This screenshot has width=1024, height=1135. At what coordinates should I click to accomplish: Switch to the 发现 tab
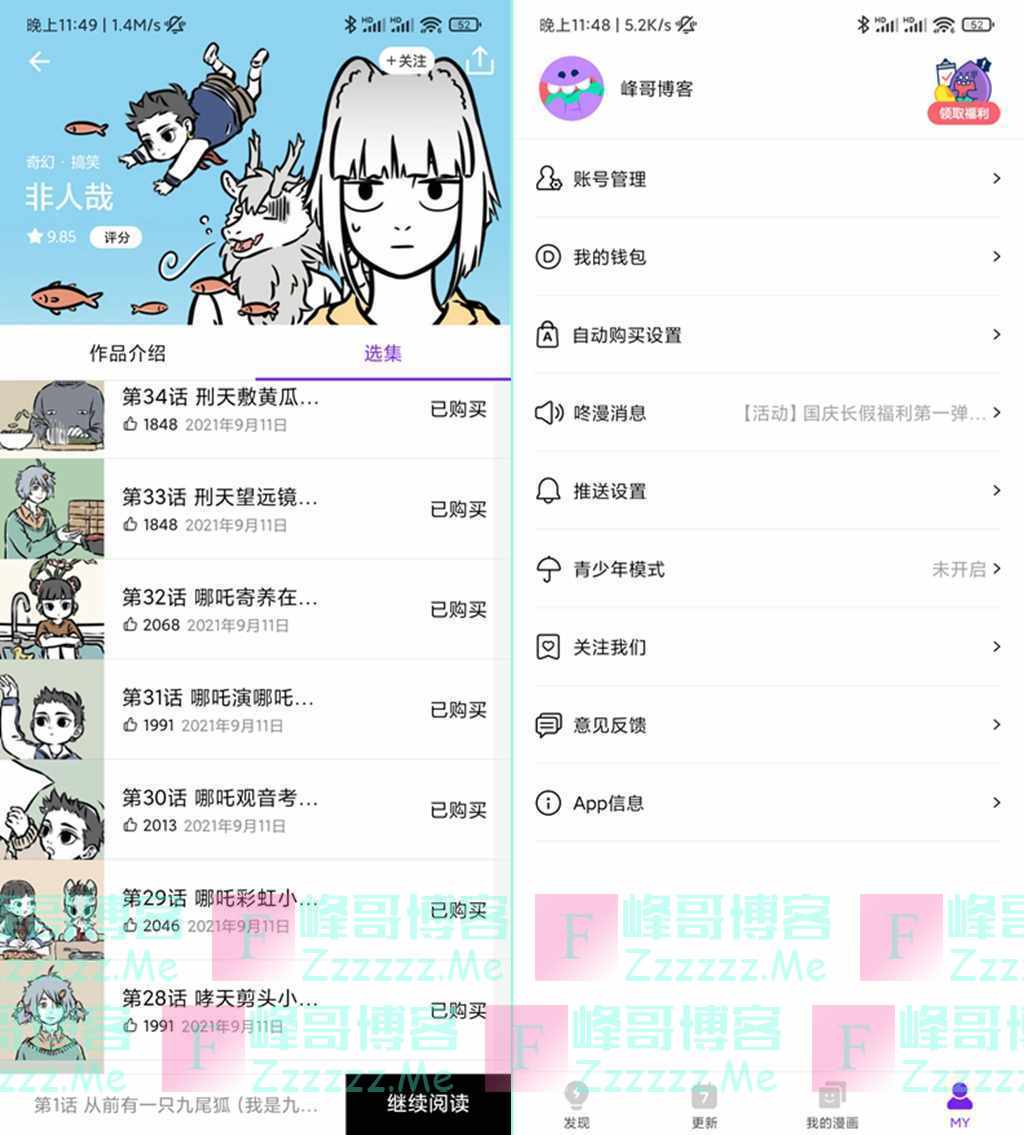click(x=576, y=1105)
